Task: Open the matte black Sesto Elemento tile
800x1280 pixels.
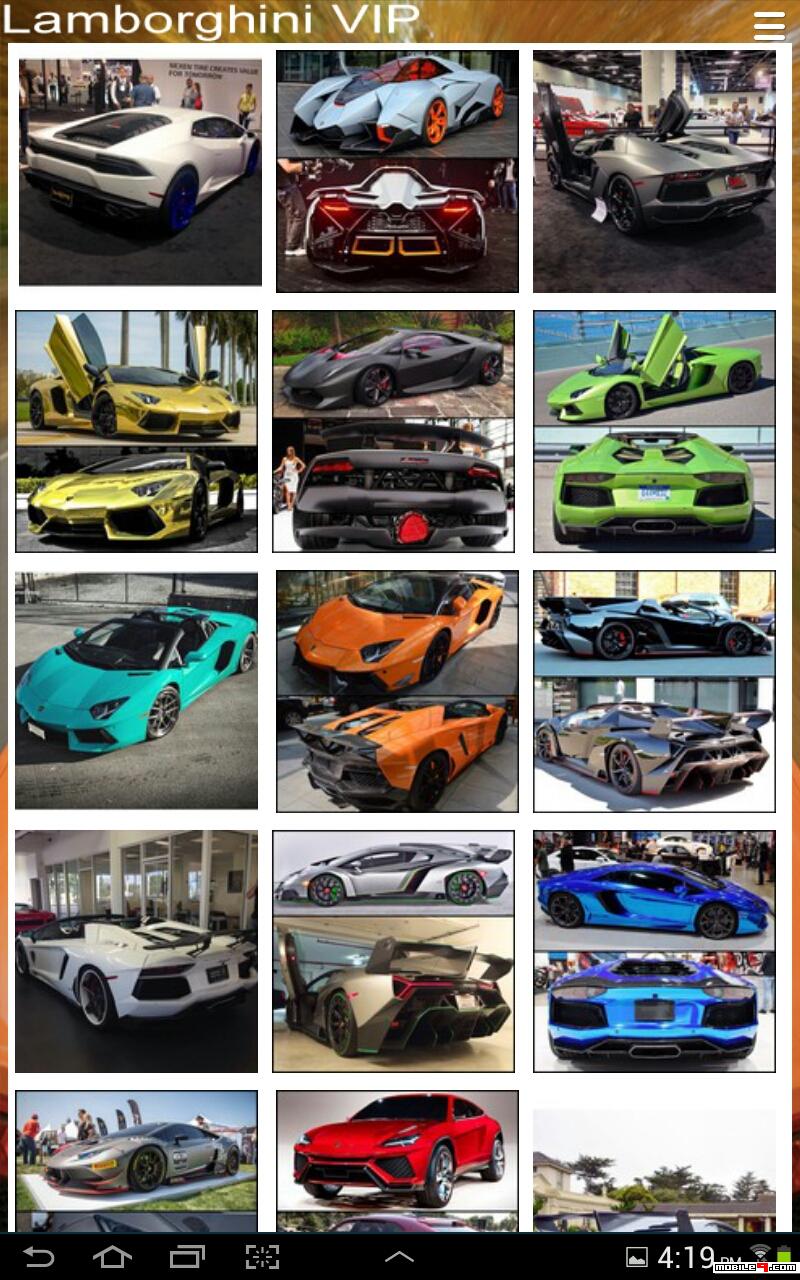Action: (393, 431)
